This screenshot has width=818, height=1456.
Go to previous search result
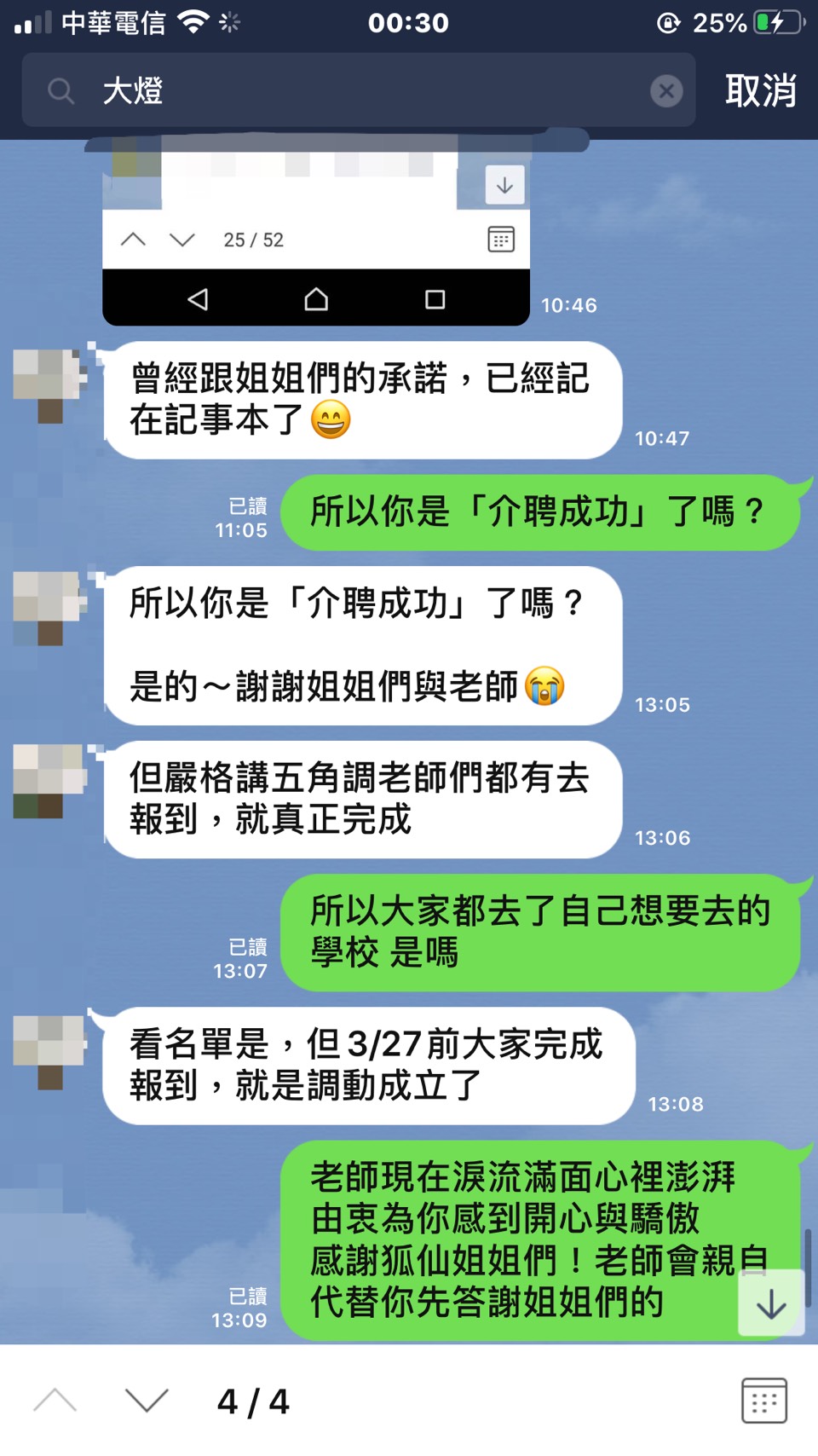(55, 1401)
